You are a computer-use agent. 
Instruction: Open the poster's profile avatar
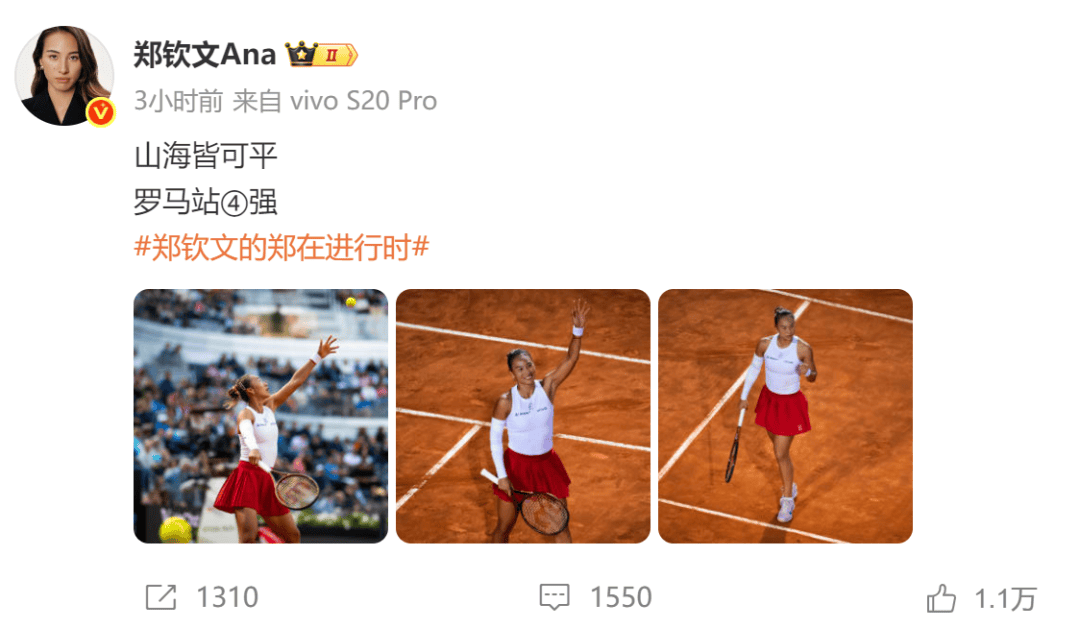click(x=64, y=77)
